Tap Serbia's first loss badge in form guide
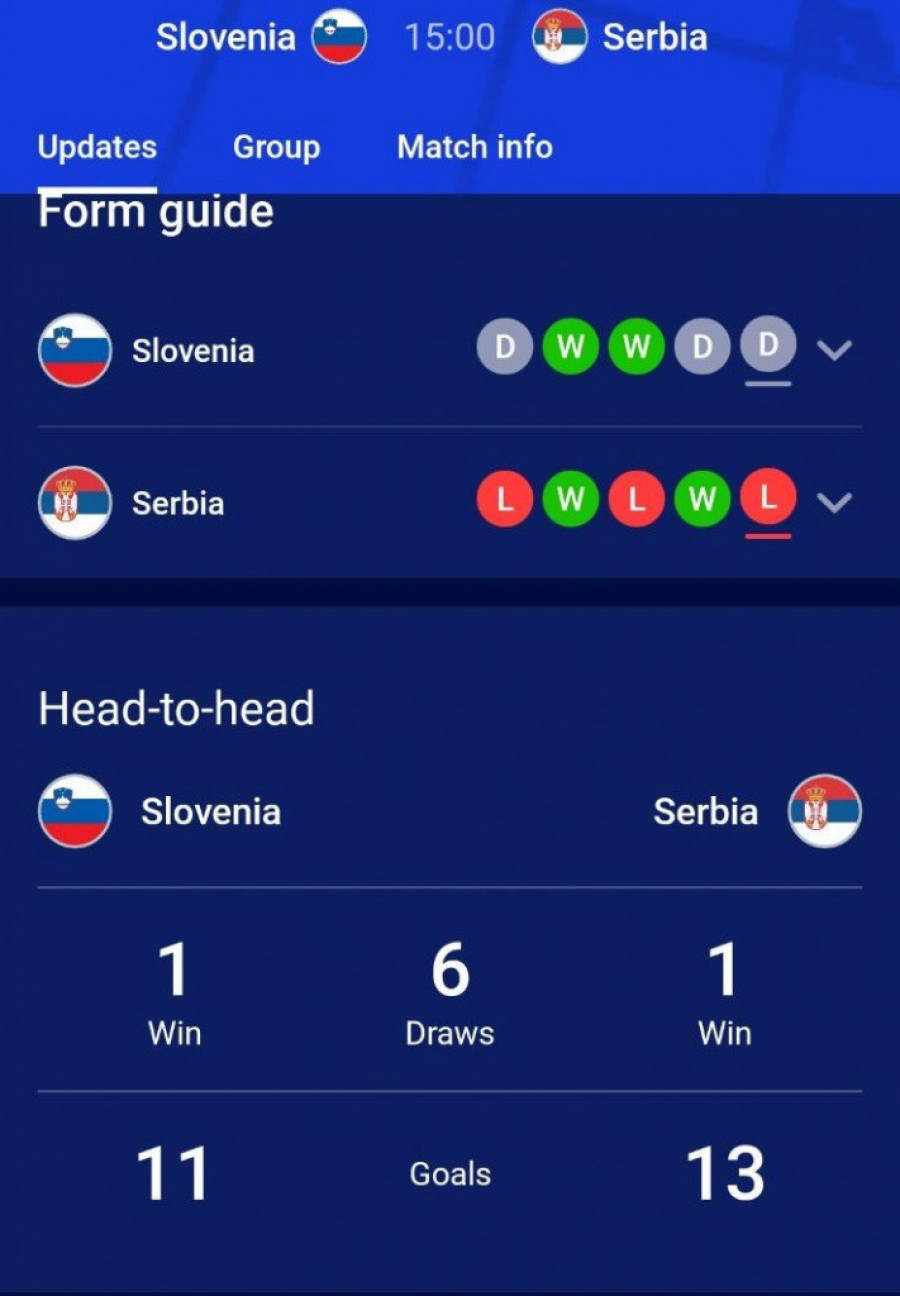This screenshot has width=900, height=1296. [504, 499]
